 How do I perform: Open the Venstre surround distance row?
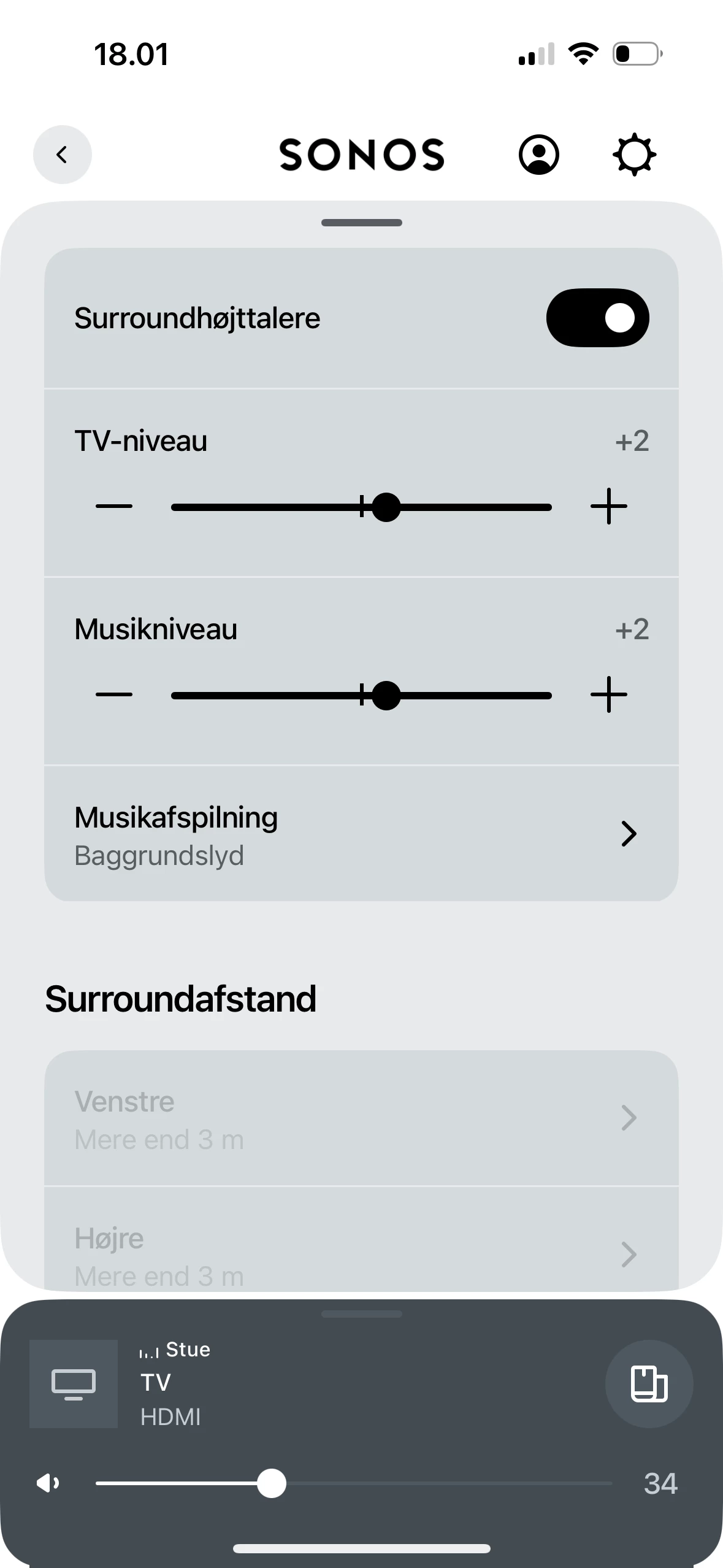[361, 1118]
